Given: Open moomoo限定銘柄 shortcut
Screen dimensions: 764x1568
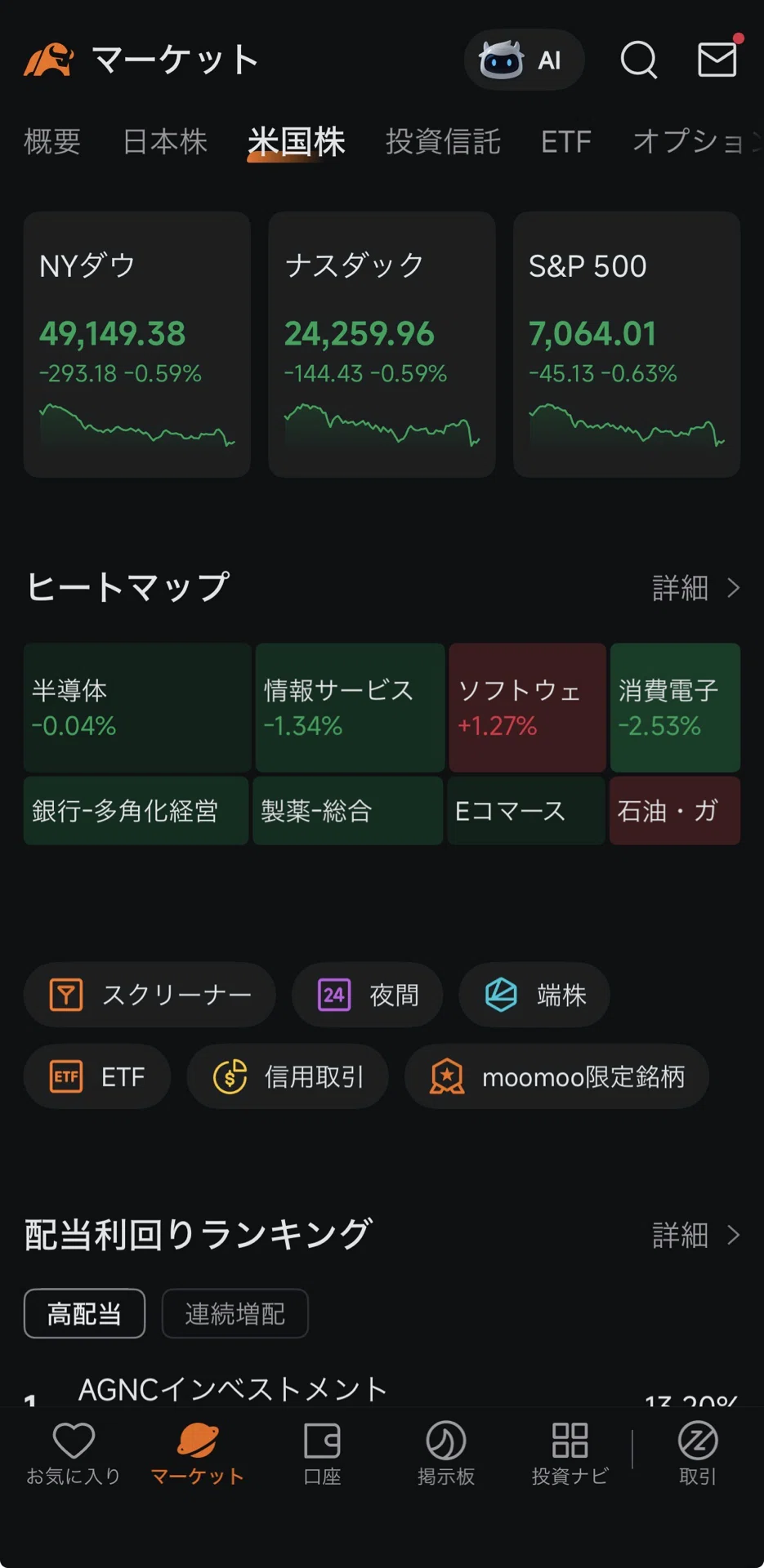Looking at the screenshot, I should (556, 1076).
